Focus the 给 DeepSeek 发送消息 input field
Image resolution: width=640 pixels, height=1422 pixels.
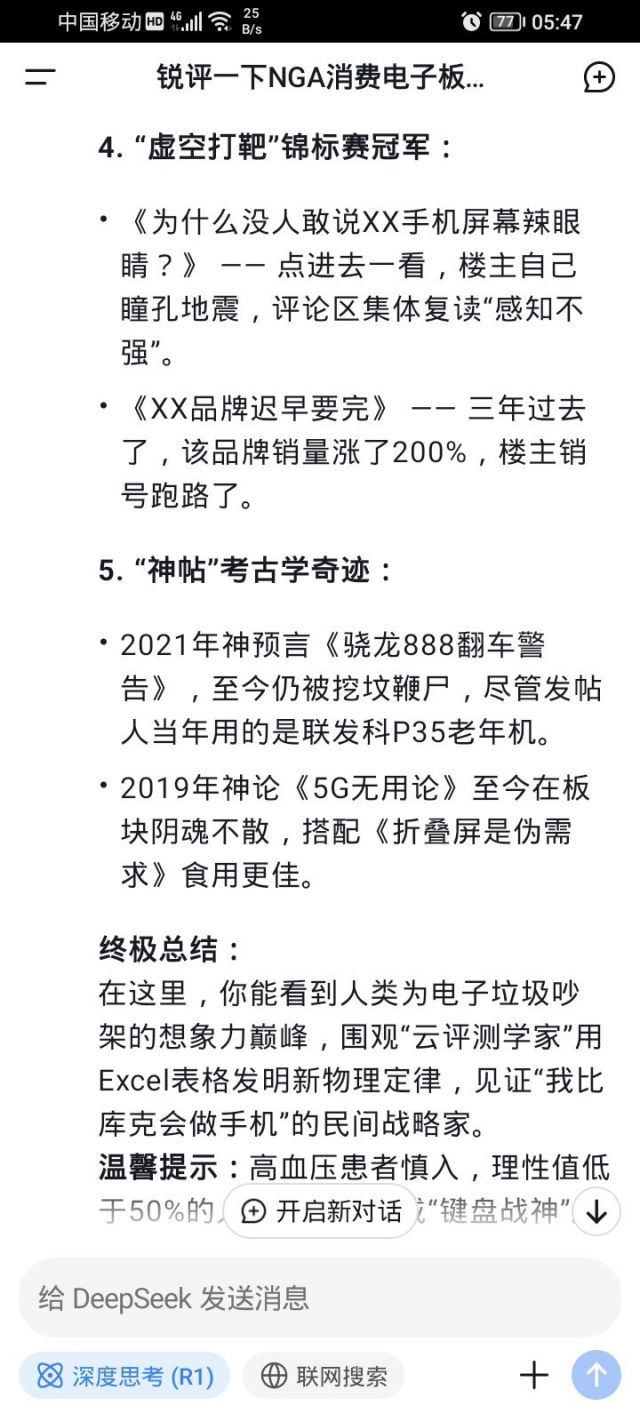point(320,1298)
